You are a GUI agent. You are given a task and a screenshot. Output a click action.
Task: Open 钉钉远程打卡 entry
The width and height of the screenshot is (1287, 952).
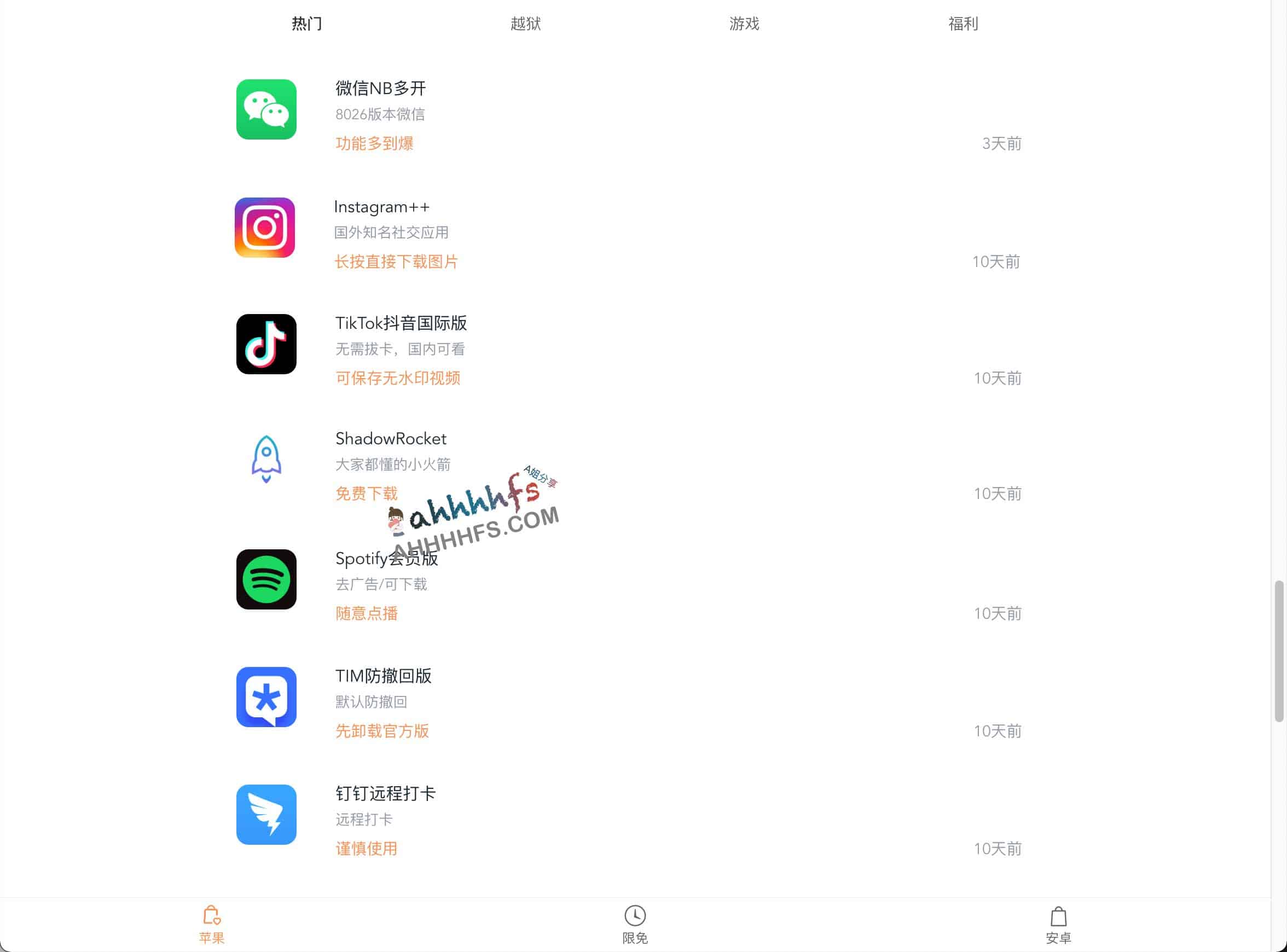click(385, 793)
